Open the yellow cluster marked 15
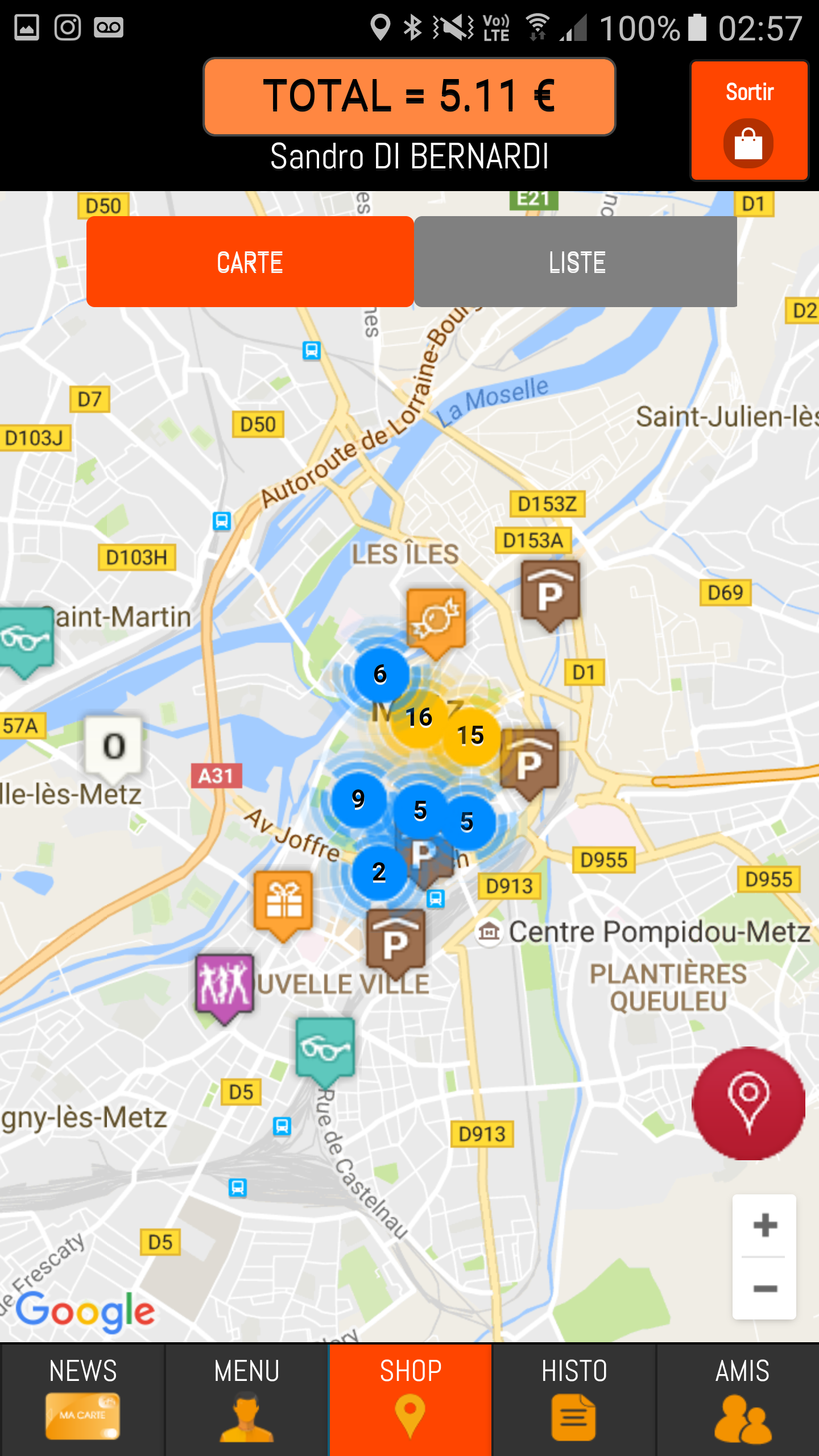Viewport: 819px width, 1456px height. [x=471, y=736]
